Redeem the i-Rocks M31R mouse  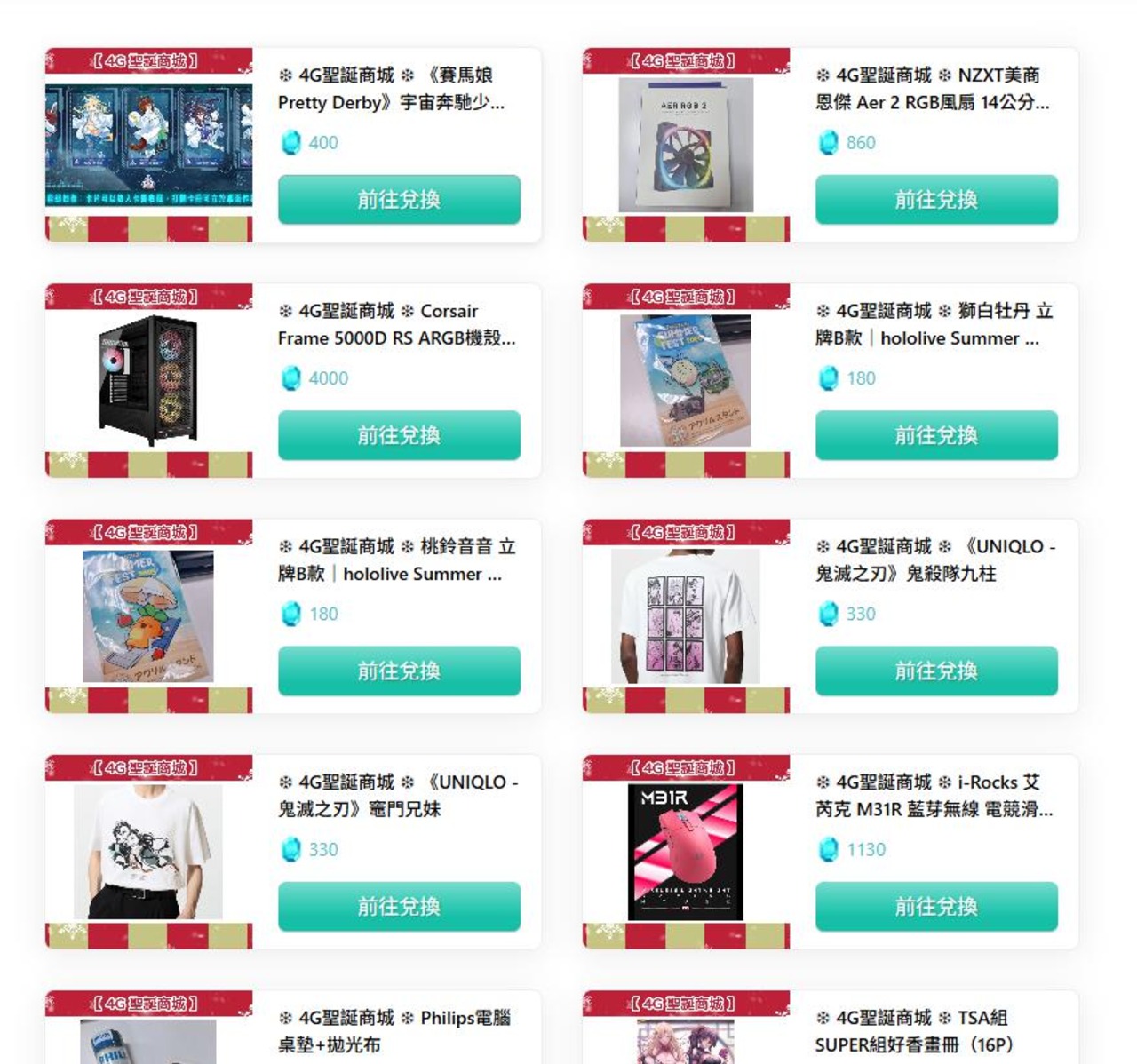tap(936, 906)
